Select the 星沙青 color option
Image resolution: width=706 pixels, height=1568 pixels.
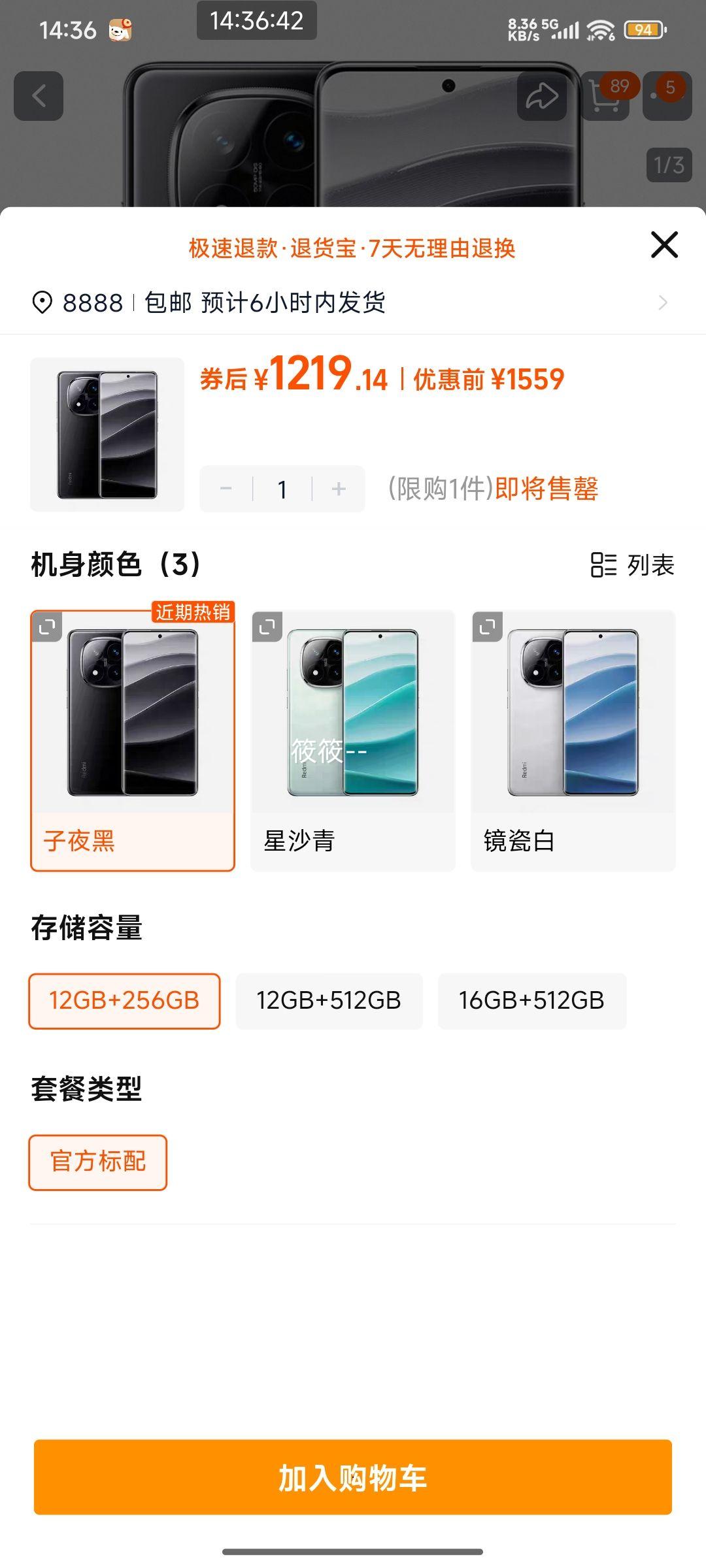pyautogui.click(x=352, y=738)
